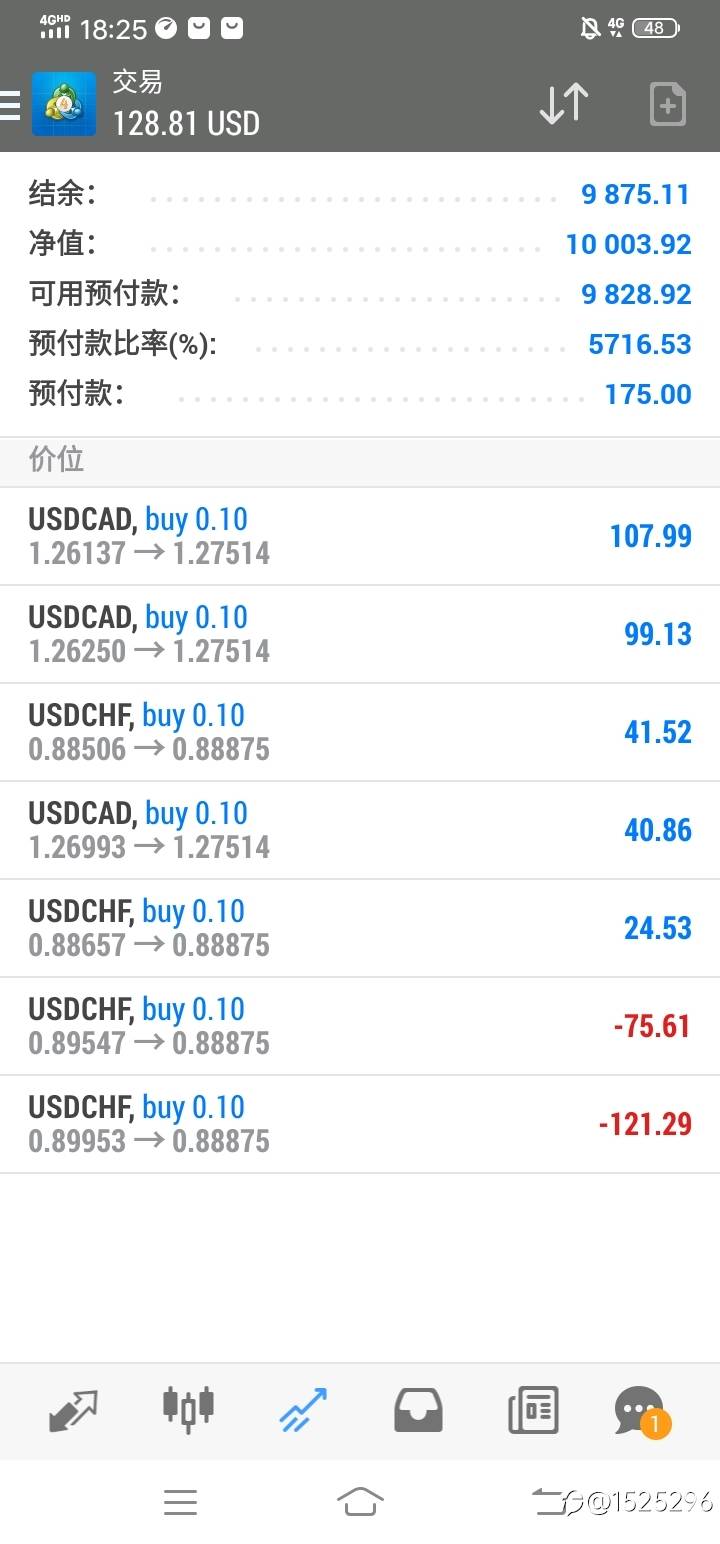The width and height of the screenshot is (720, 1544).
Task: Open the Messages chat tab
Action: pyautogui.click(x=642, y=1411)
